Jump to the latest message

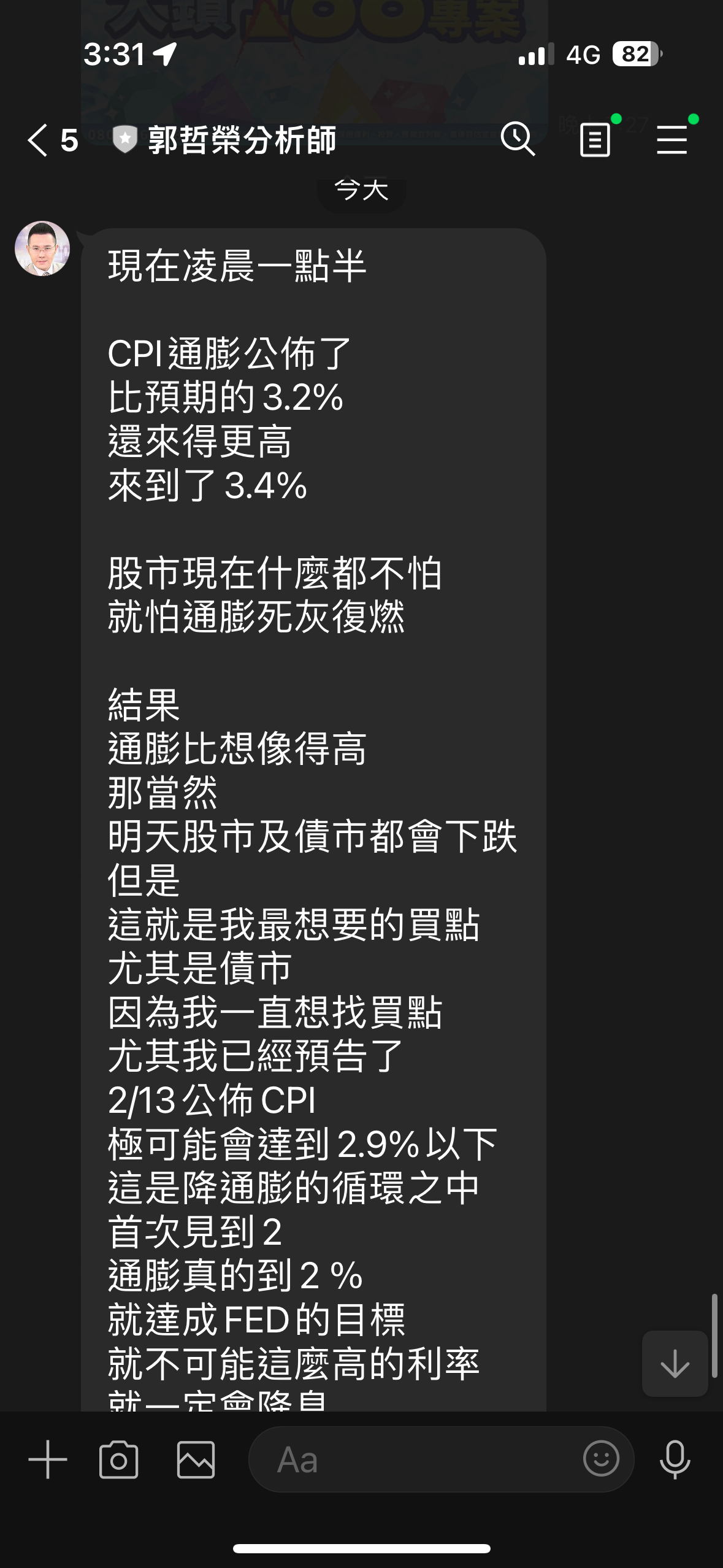[x=675, y=1364]
